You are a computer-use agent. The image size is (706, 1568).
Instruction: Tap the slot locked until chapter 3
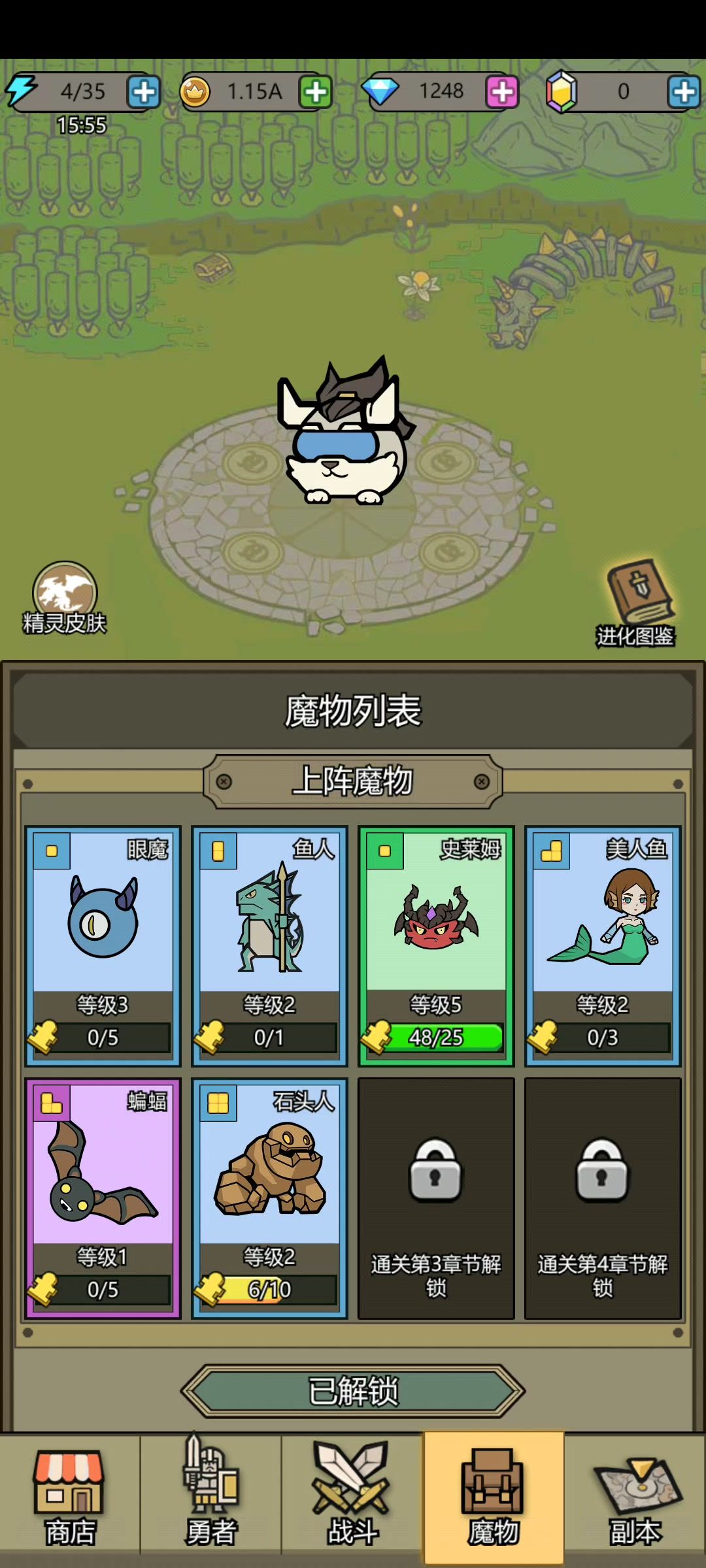[x=436, y=1197]
